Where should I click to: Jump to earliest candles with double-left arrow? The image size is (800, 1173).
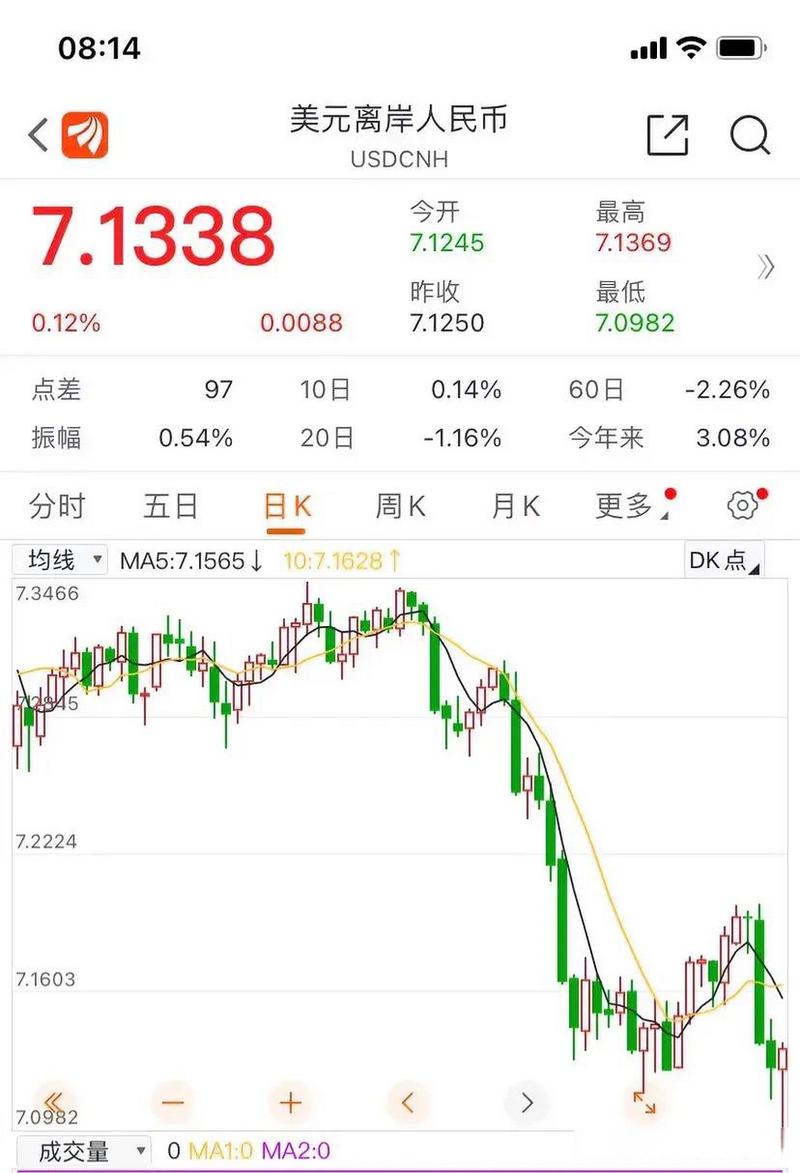pyautogui.click(x=56, y=1103)
